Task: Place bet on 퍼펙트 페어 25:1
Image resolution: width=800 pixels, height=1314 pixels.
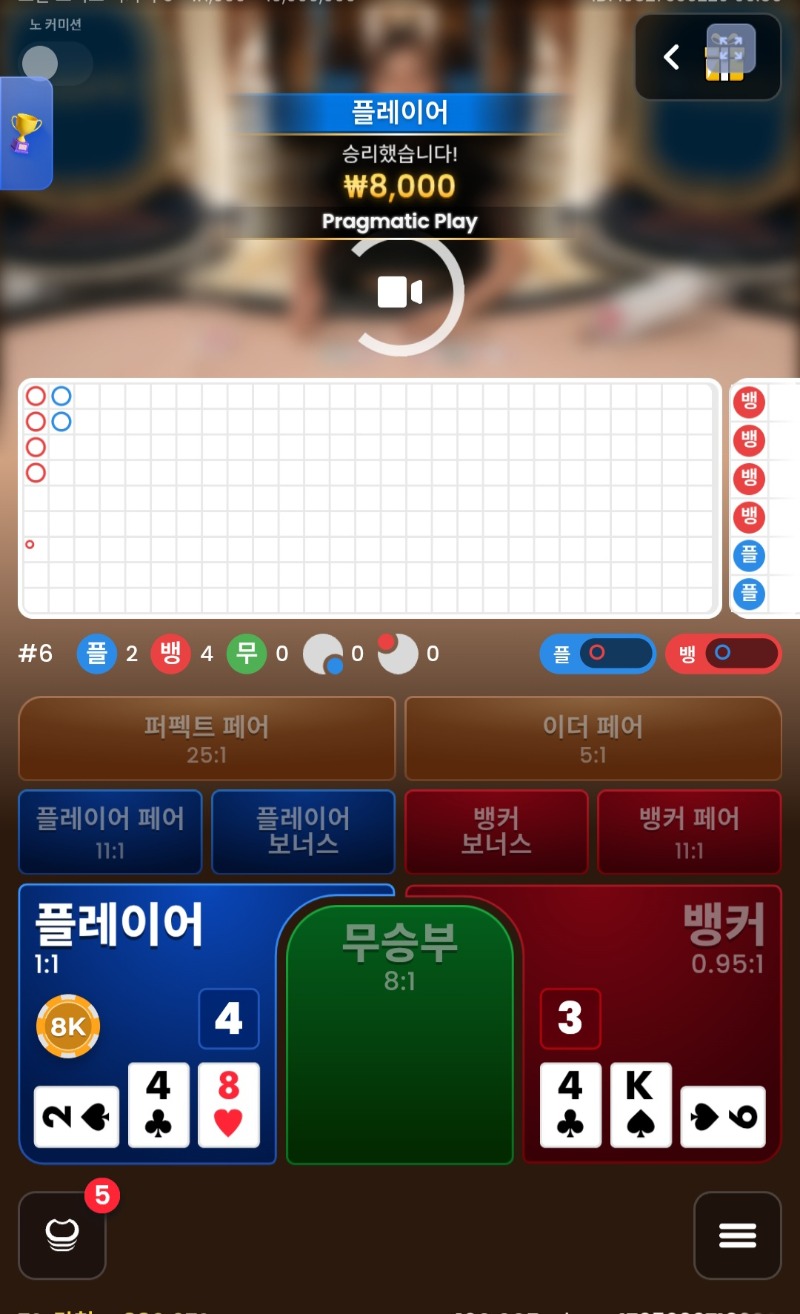Action: coord(207,739)
